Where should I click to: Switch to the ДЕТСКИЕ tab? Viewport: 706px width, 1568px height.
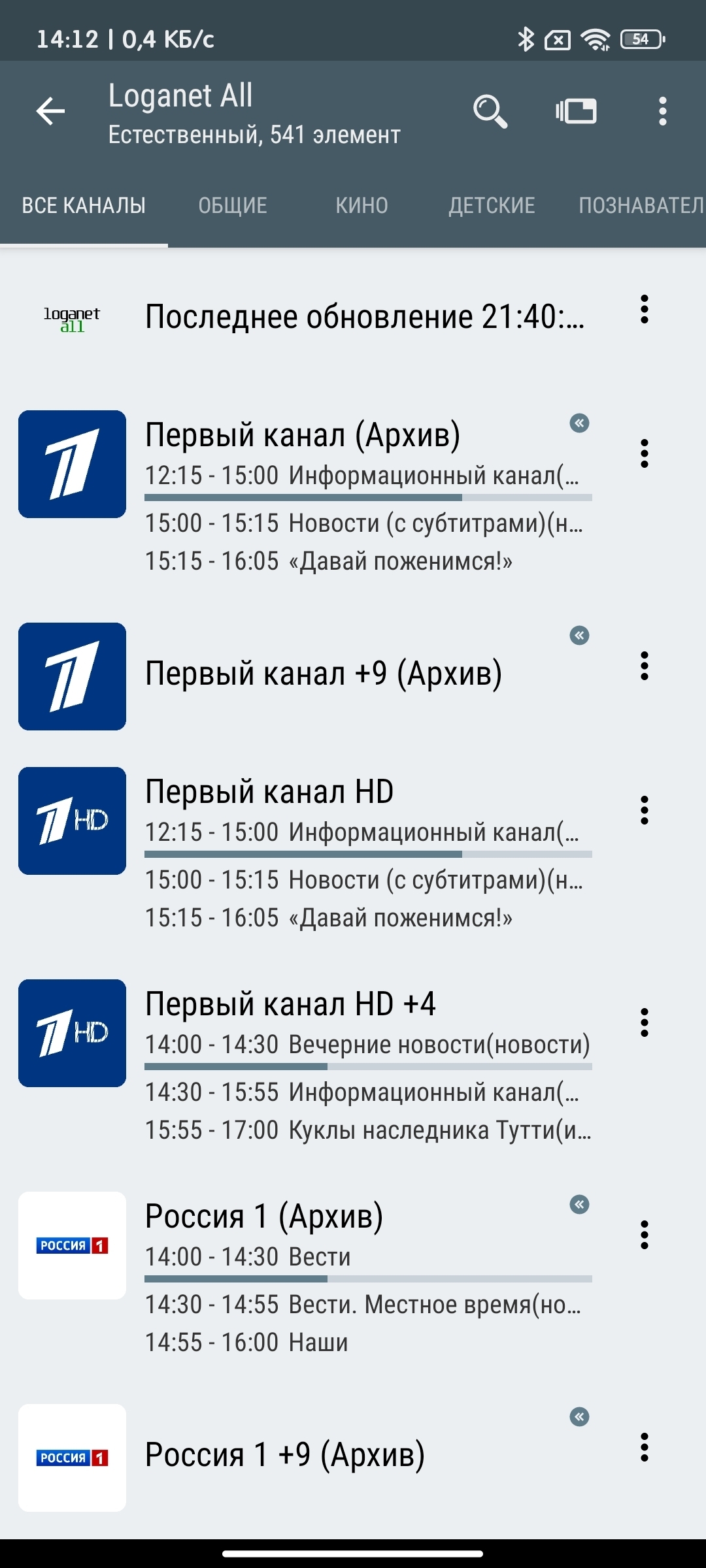[x=492, y=206]
